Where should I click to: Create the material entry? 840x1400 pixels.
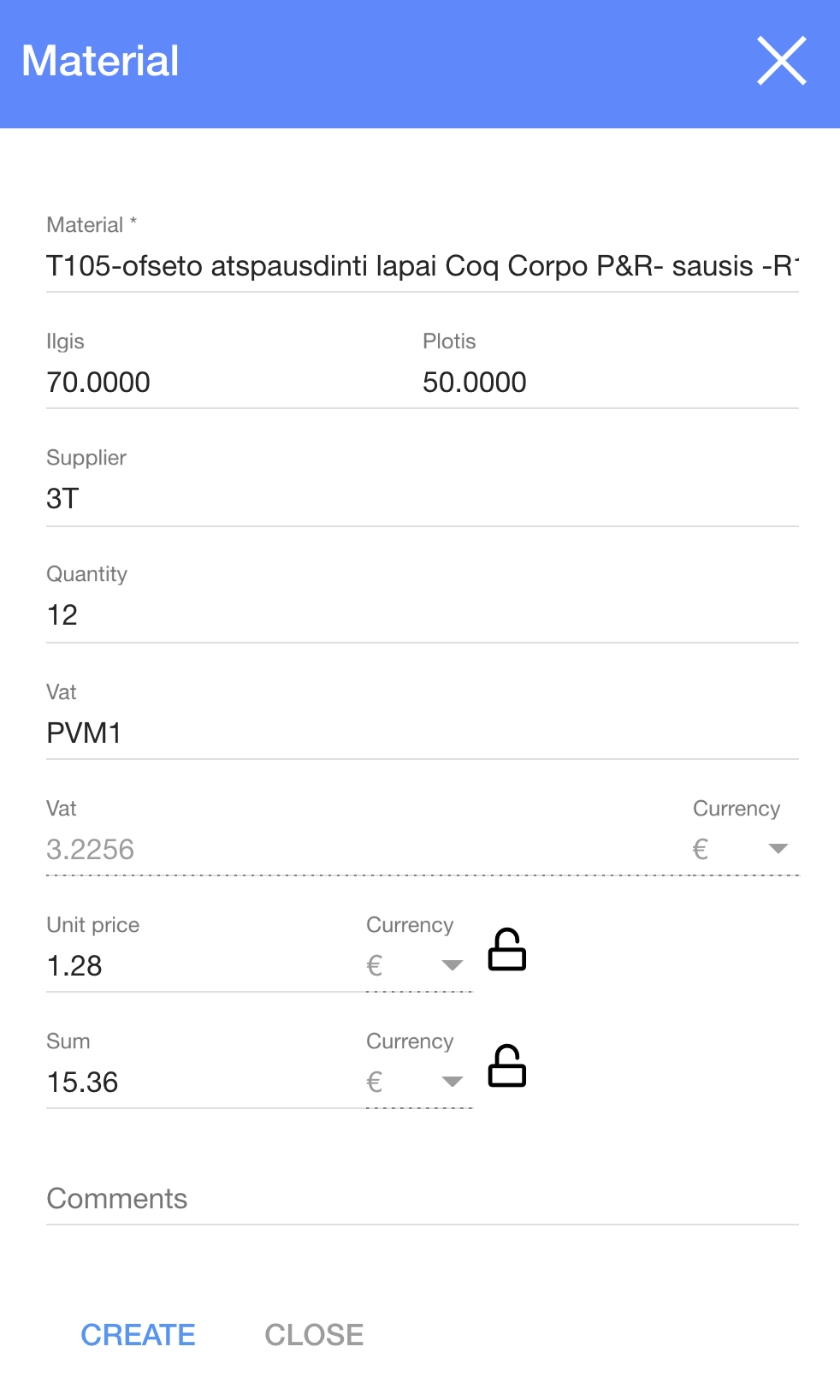(x=138, y=1335)
